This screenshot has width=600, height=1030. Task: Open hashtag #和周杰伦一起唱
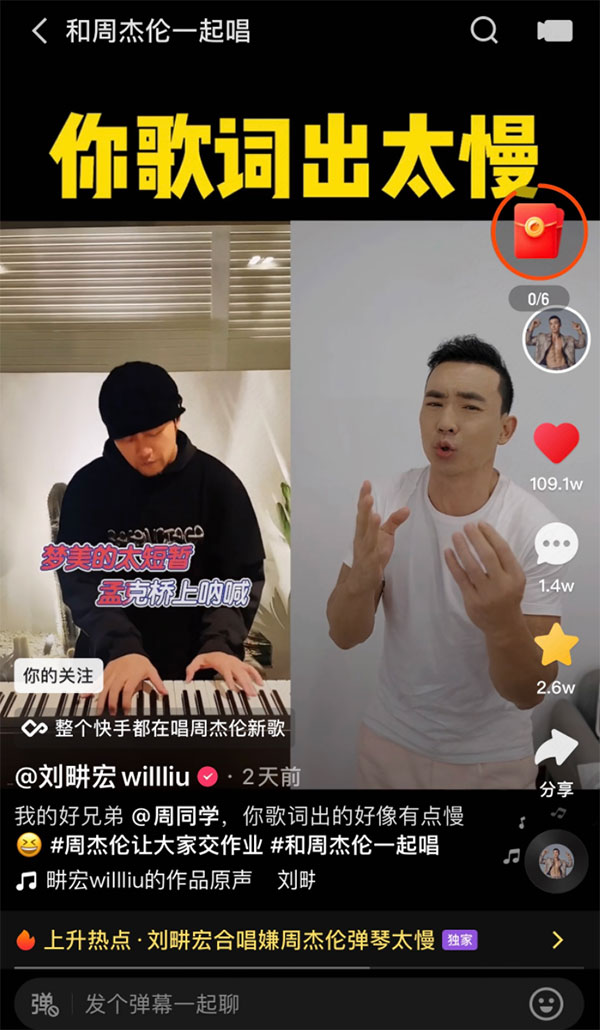[356, 846]
